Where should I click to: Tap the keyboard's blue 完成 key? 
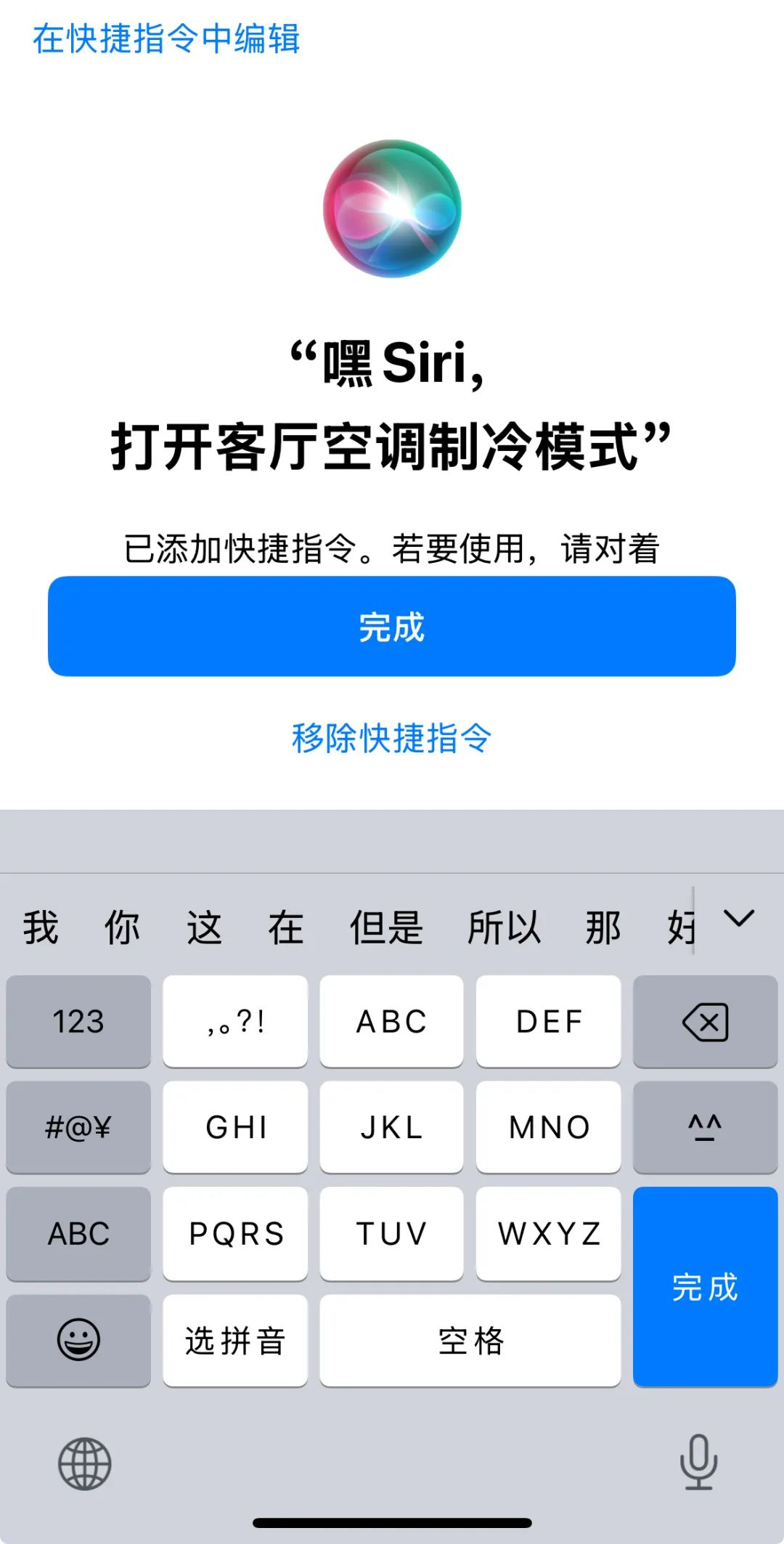[x=705, y=1287]
